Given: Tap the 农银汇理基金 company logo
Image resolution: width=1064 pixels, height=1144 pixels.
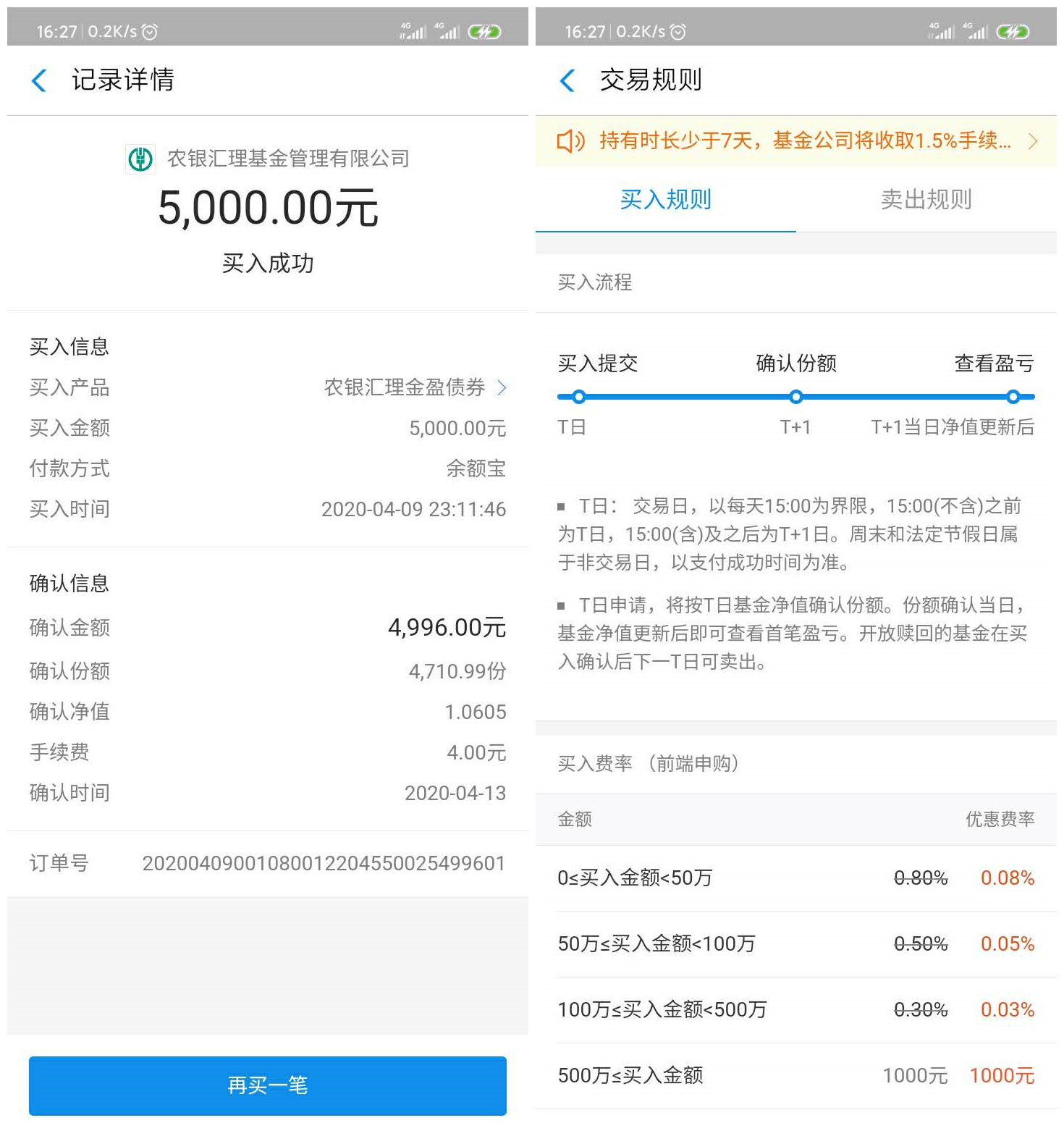Looking at the screenshot, I should 140,158.
